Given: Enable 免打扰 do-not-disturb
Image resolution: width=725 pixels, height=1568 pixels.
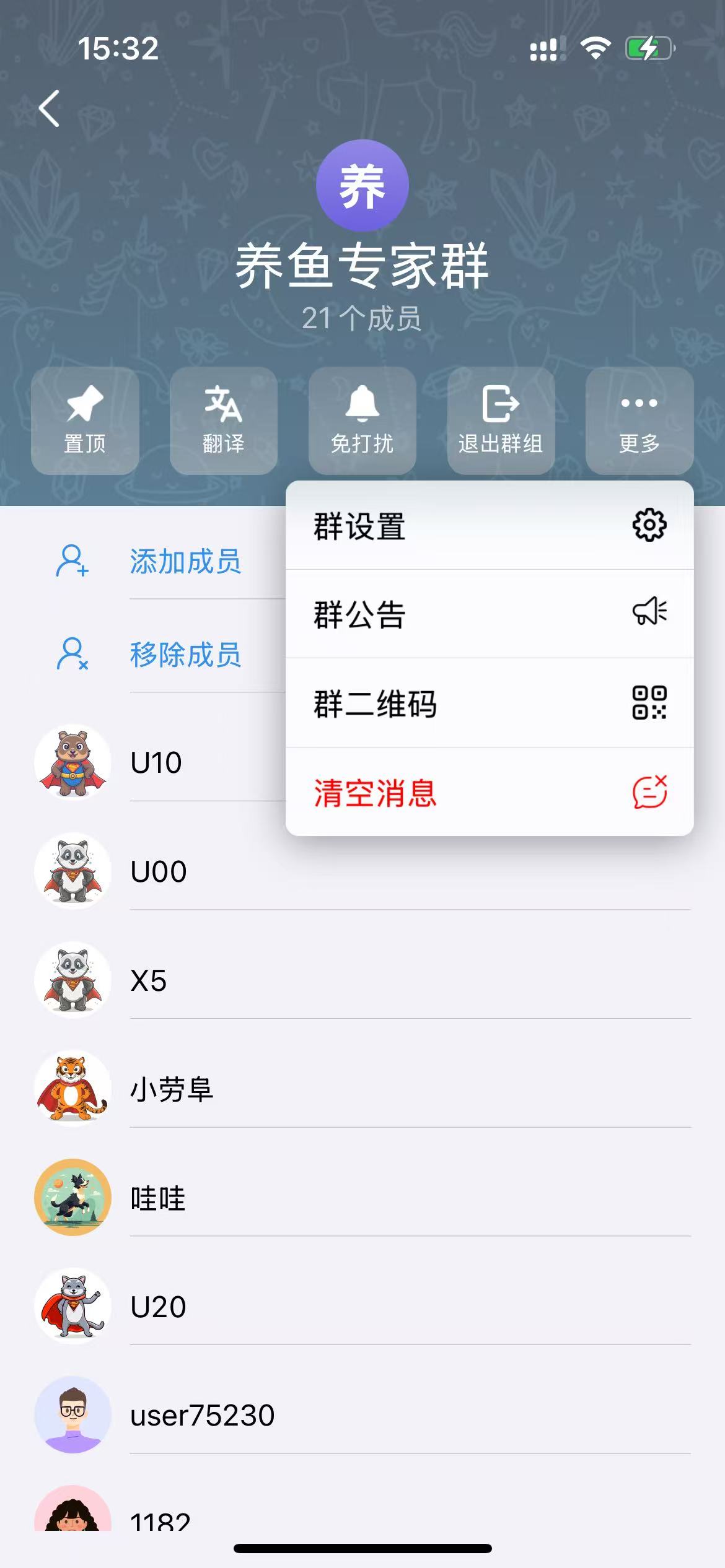Looking at the screenshot, I should [x=362, y=420].
